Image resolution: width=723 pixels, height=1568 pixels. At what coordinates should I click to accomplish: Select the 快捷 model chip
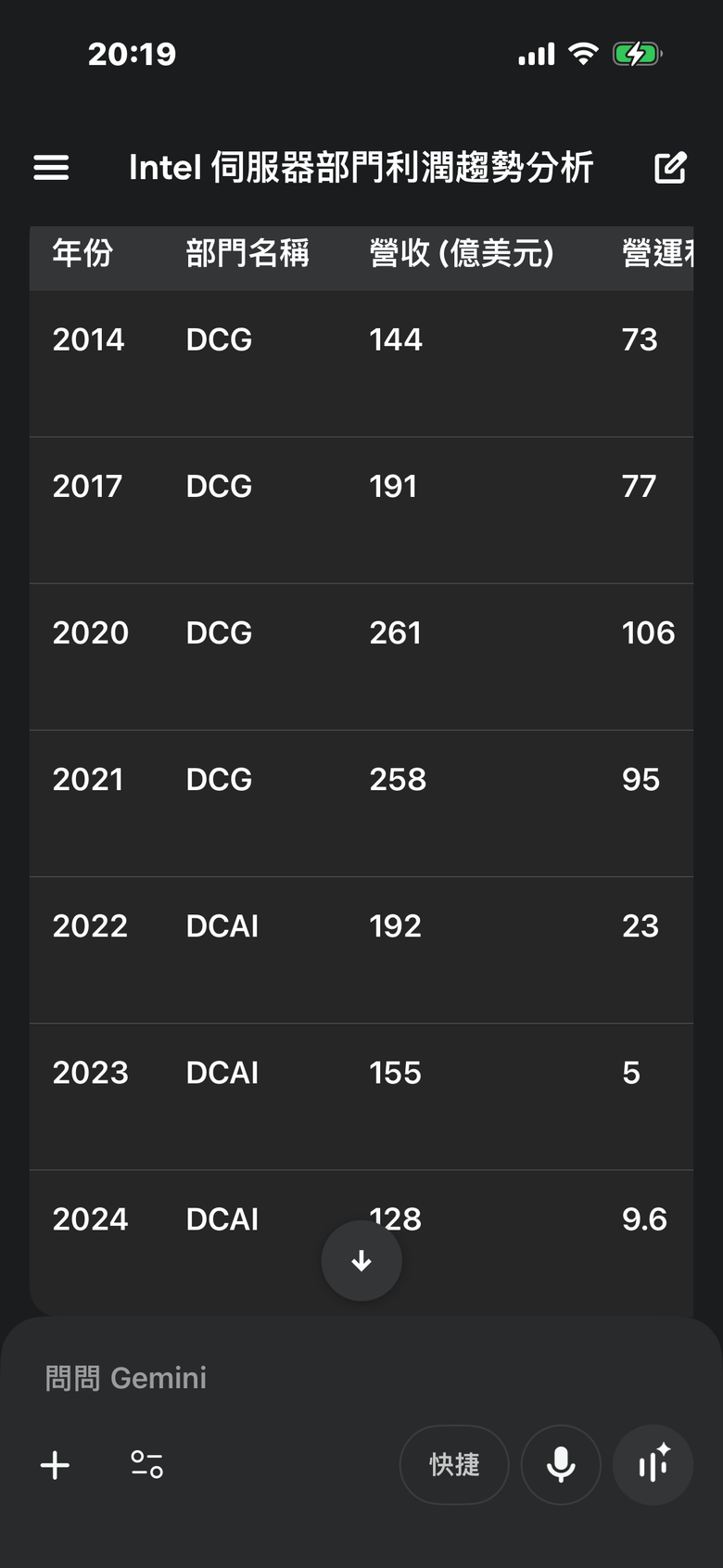pos(454,1465)
